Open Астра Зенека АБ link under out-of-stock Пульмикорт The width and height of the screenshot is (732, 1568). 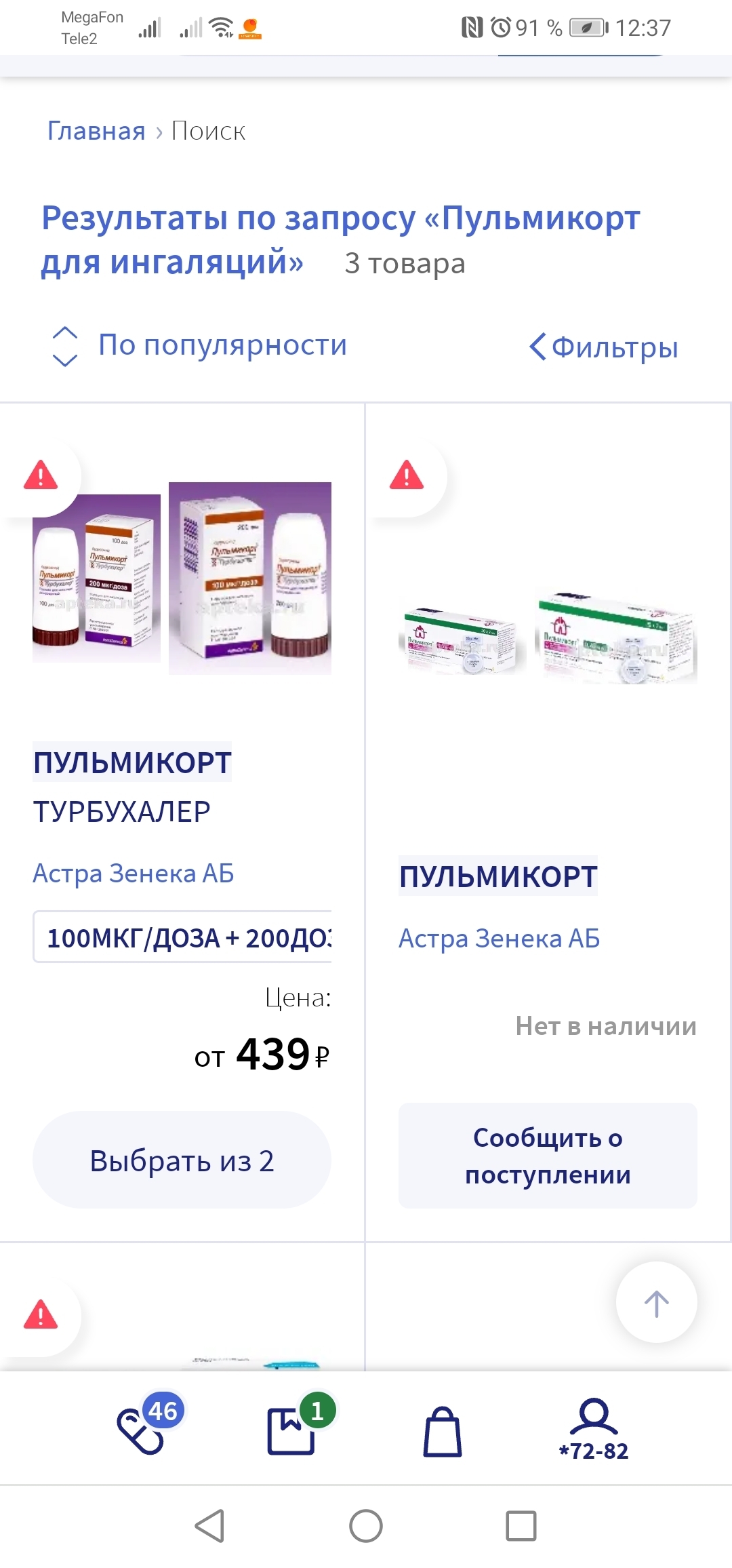(x=500, y=939)
